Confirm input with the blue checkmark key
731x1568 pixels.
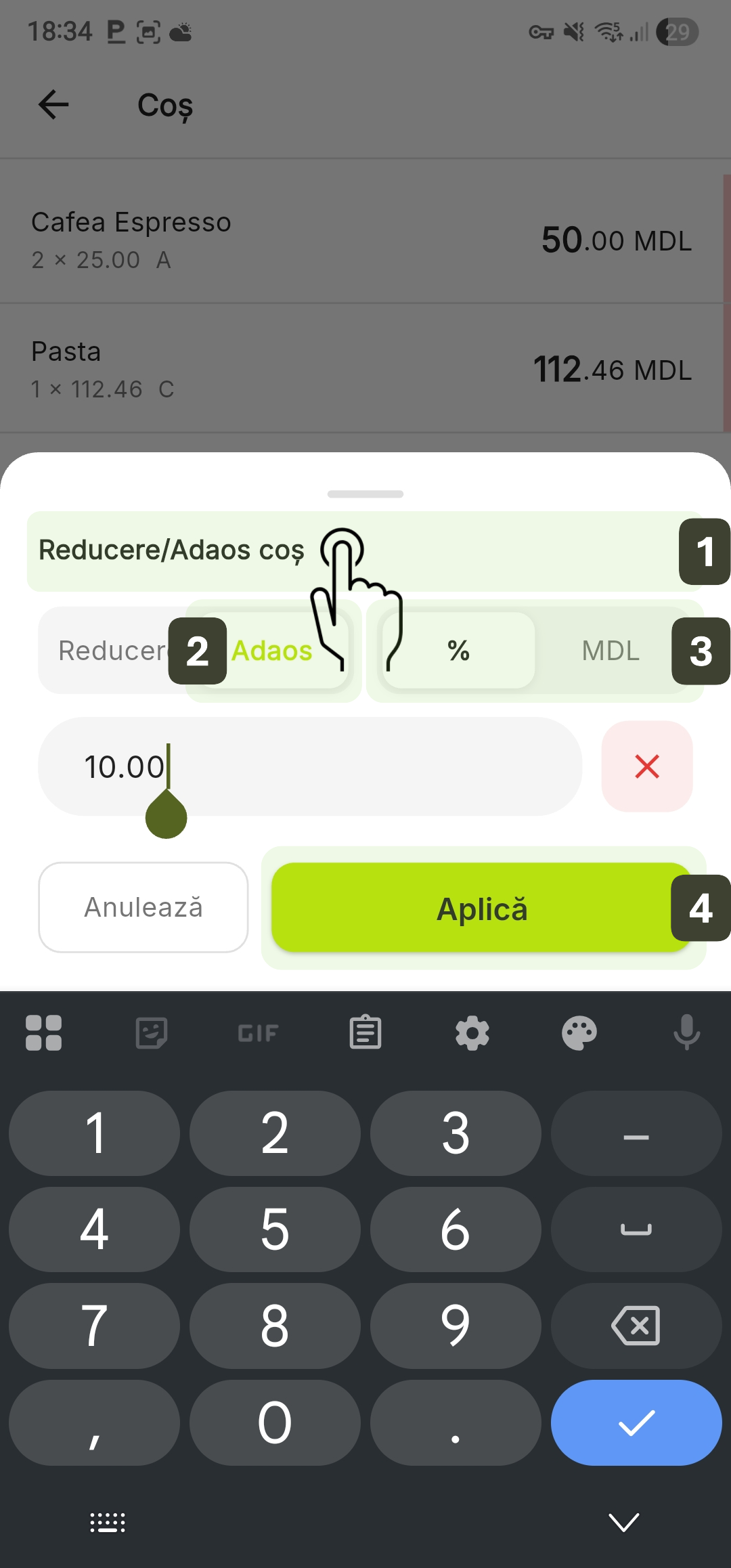click(x=636, y=1422)
